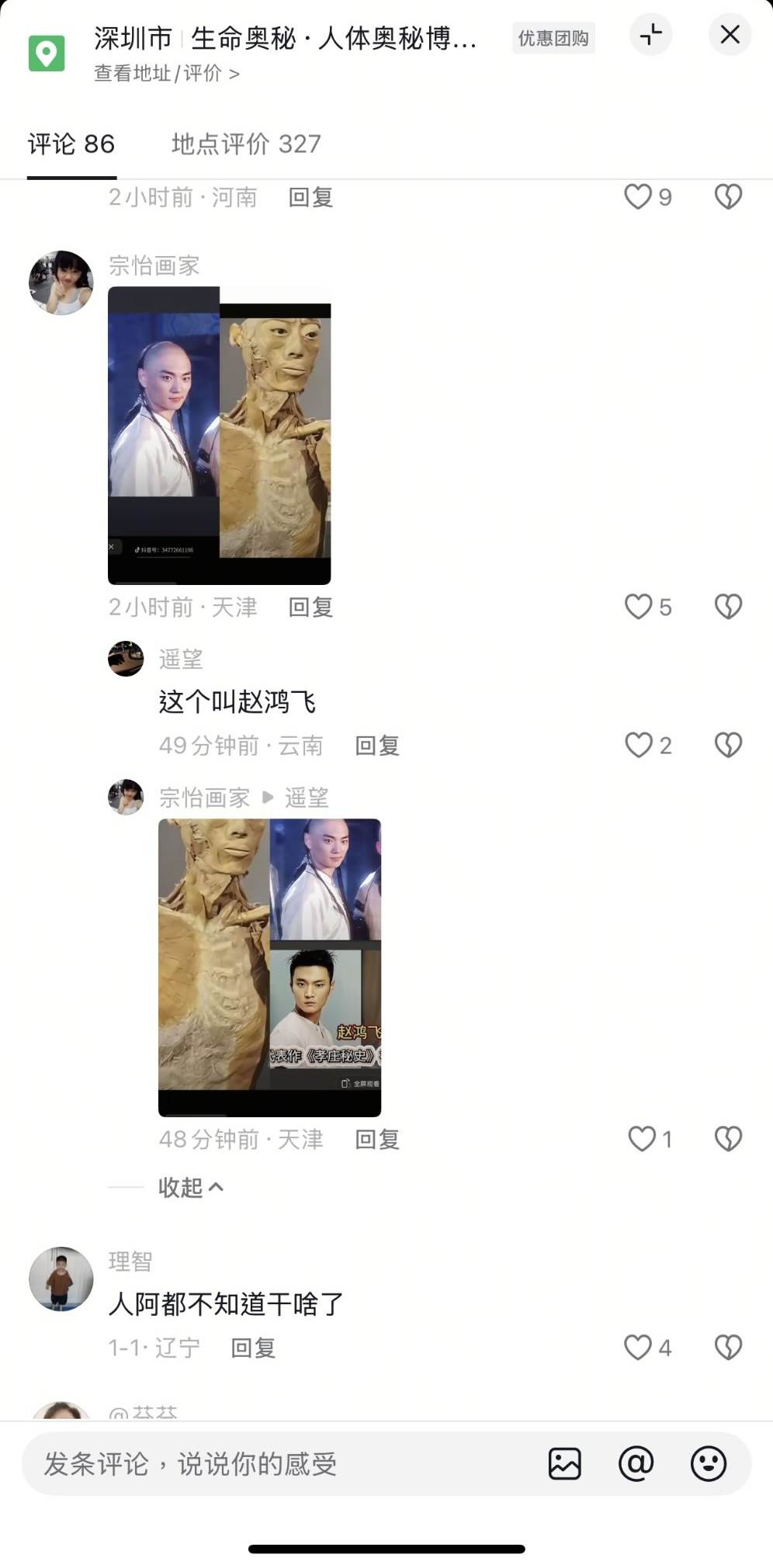This screenshot has height=1568, width=773.
Task: Dislike 遥望's comment
Action: click(x=728, y=745)
